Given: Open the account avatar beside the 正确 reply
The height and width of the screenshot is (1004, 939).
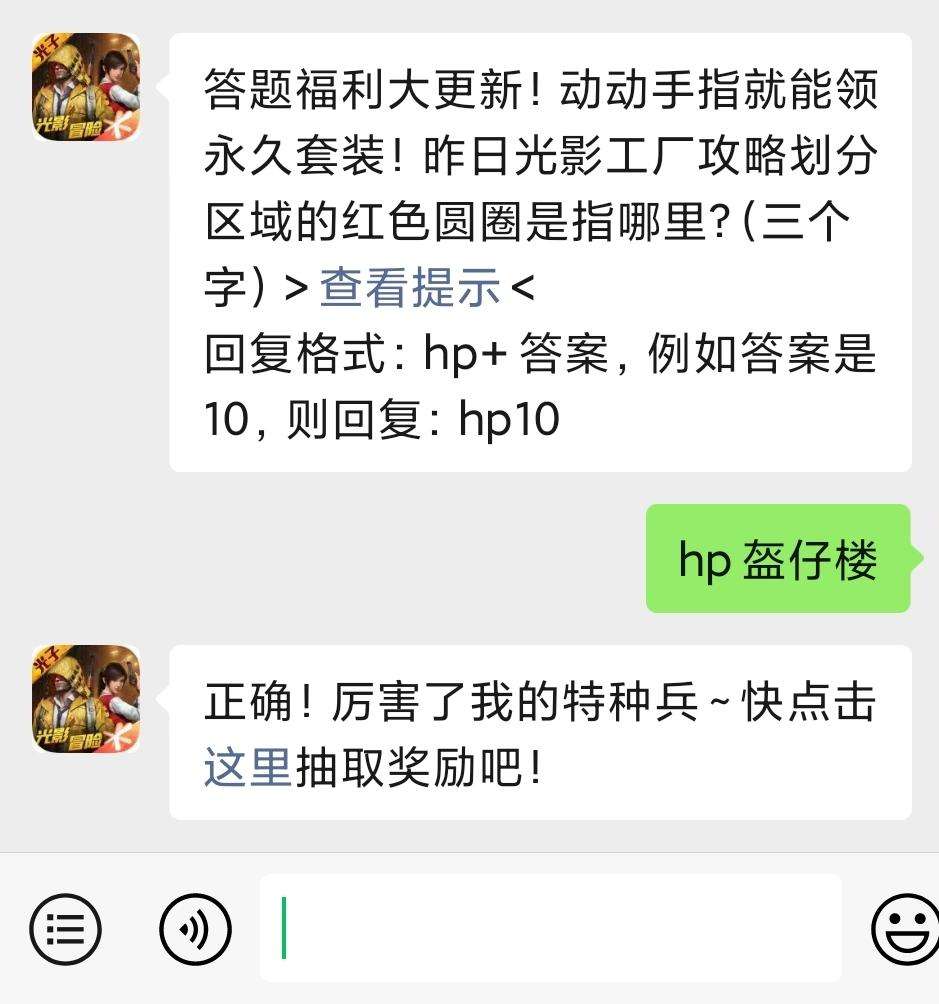Looking at the screenshot, I should coord(86,699).
